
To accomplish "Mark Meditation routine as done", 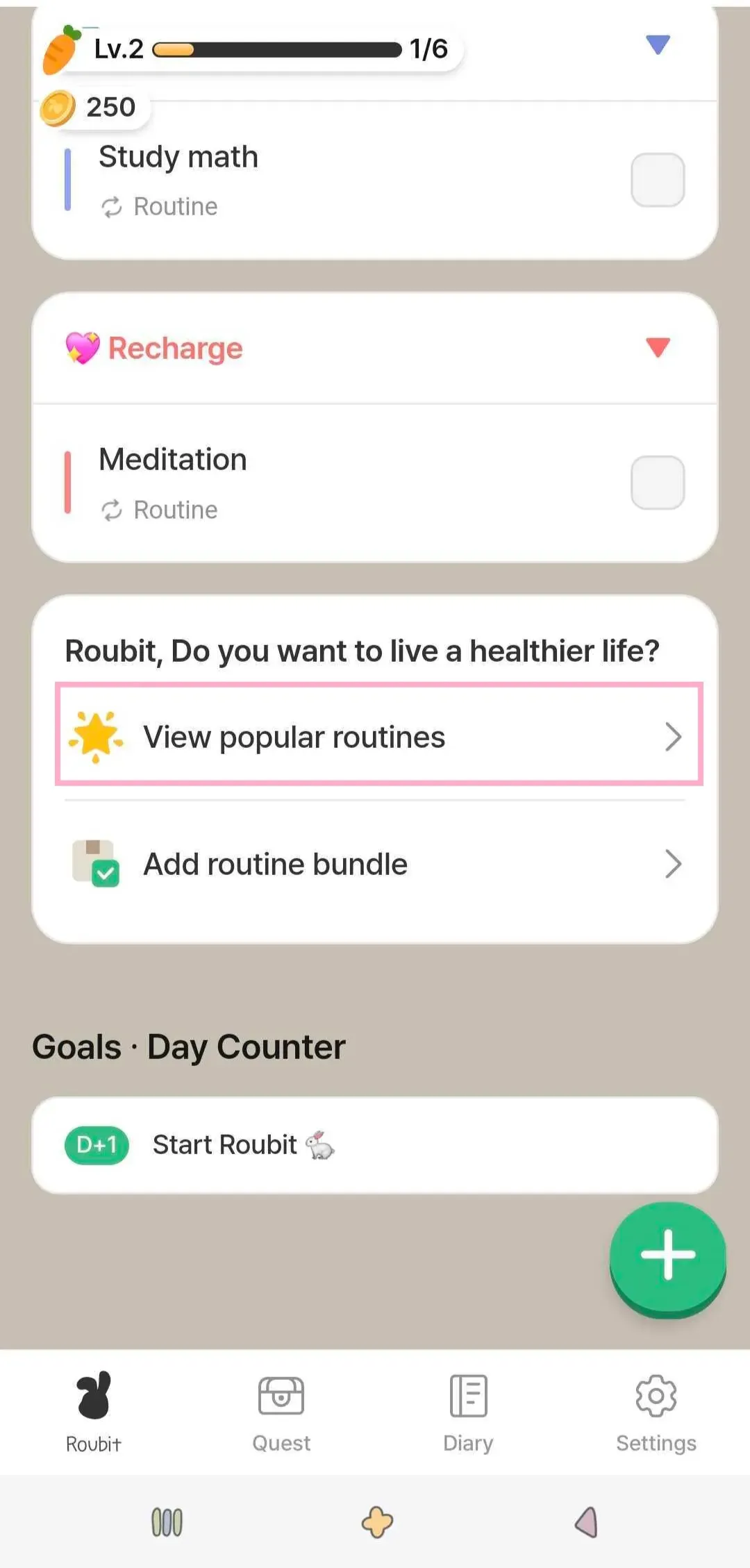I will click(657, 483).
